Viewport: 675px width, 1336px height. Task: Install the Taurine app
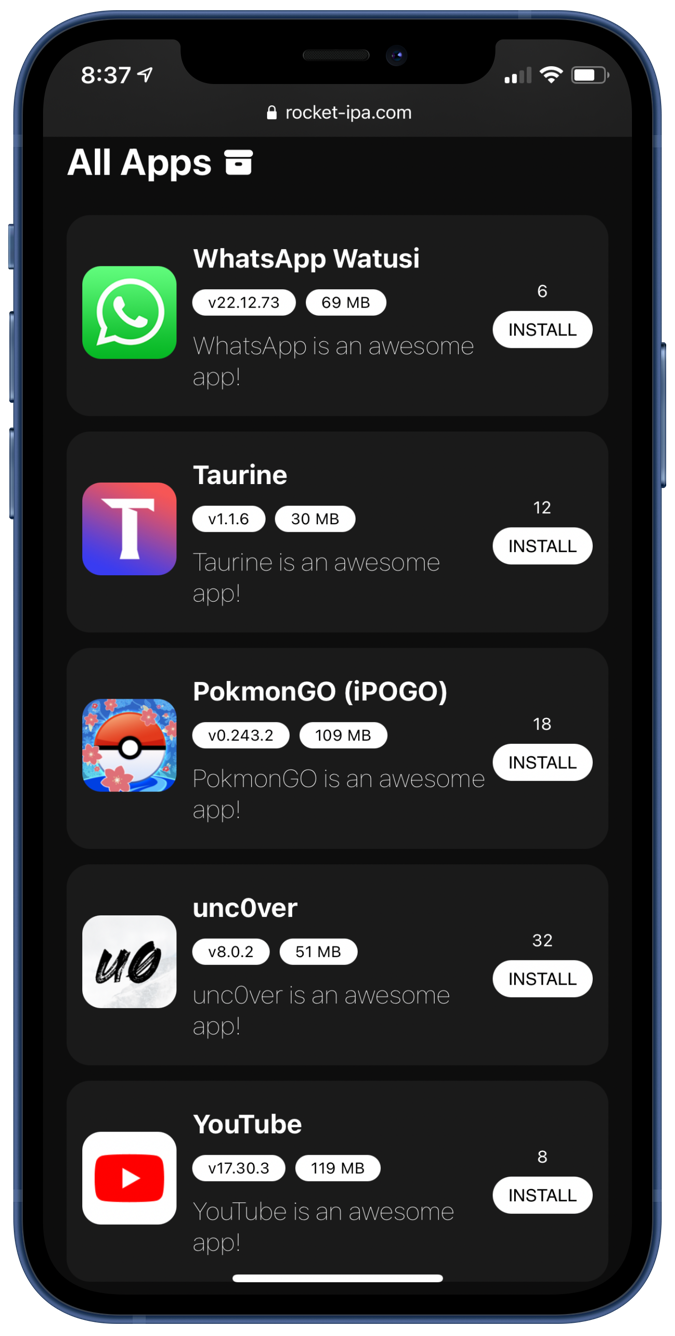(542, 546)
